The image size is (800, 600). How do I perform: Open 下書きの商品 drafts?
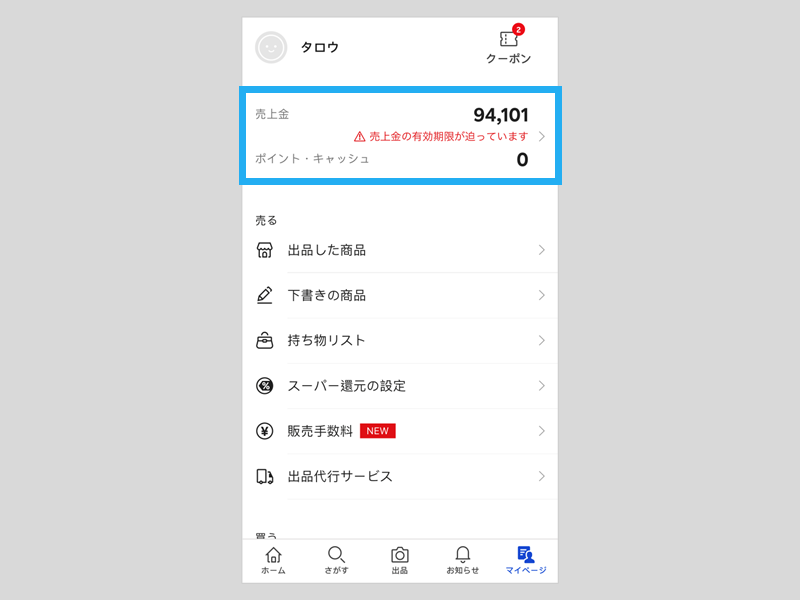coord(400,295)
